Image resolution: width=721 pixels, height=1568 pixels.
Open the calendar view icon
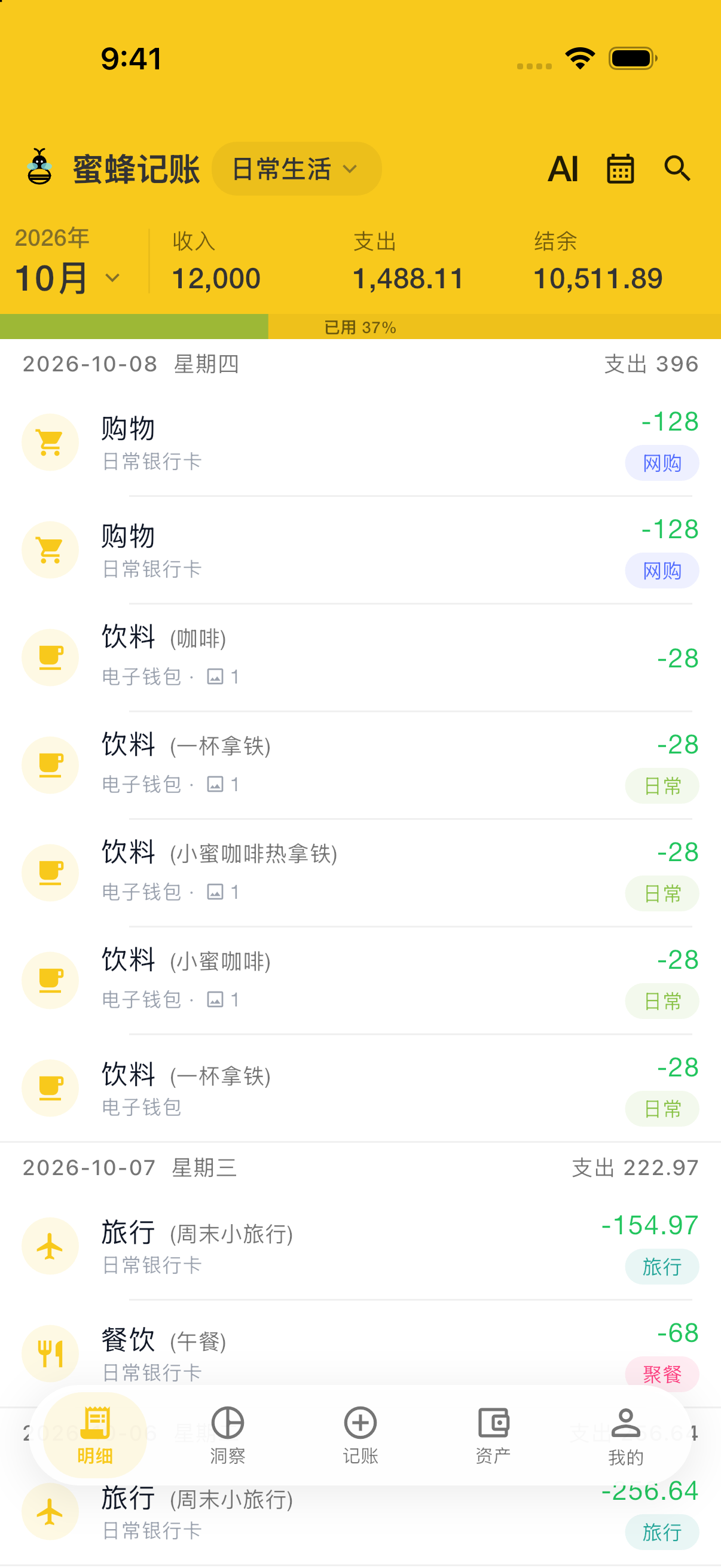click(x=620, y=169)
